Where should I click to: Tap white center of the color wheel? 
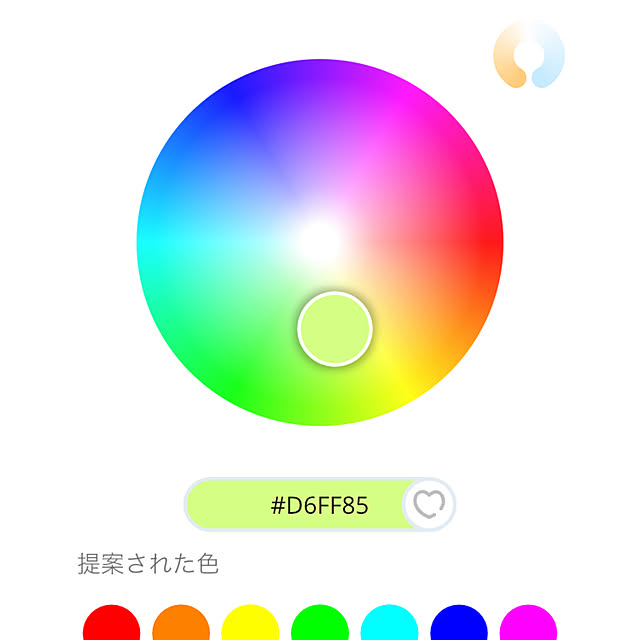(320, 239)
